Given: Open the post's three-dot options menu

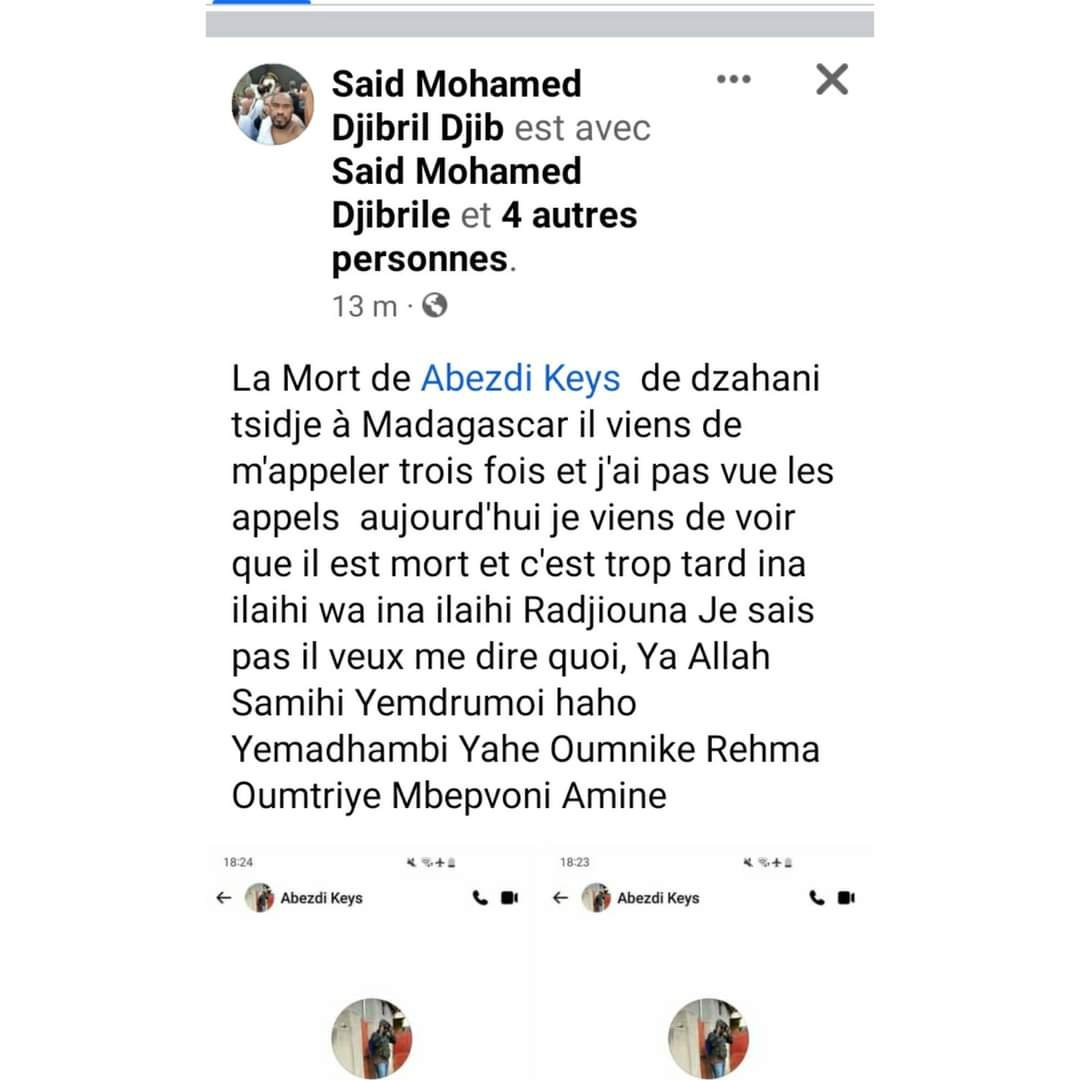Looking at the screenshot, I should point(733,80).
